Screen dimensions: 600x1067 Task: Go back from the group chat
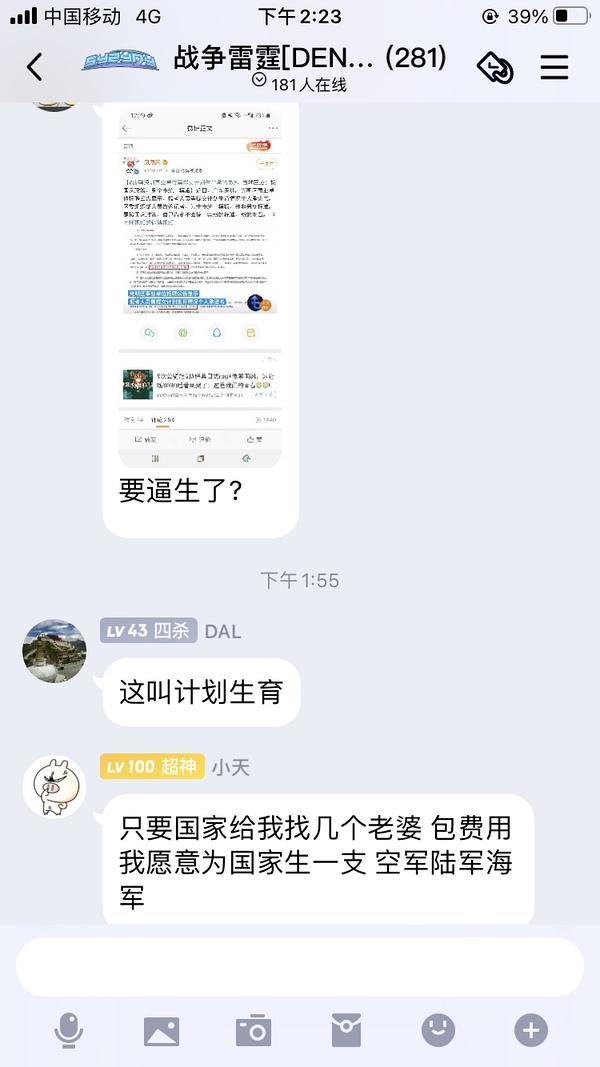(35, 67)
